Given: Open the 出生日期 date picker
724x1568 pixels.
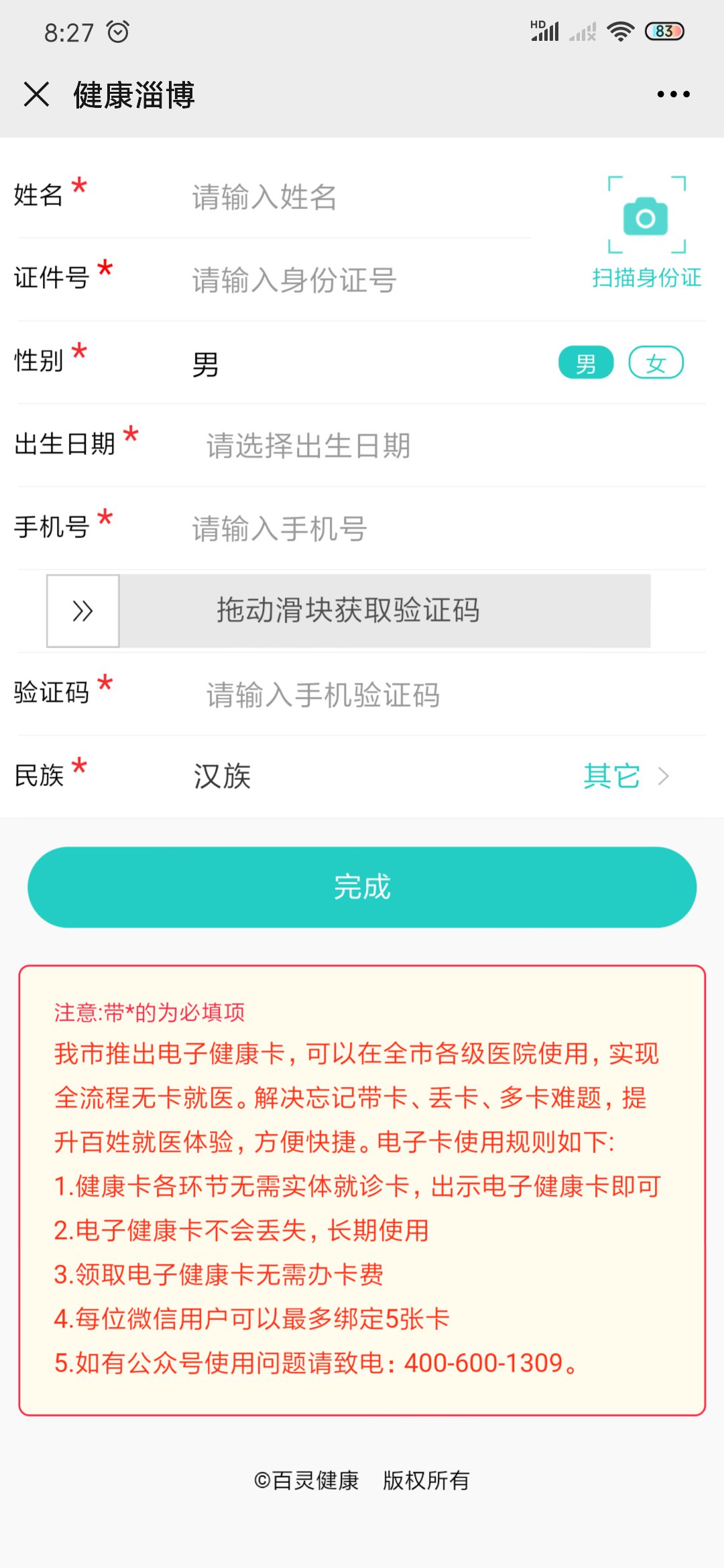Looking at the screenshot, I should [x=402, y=446].
